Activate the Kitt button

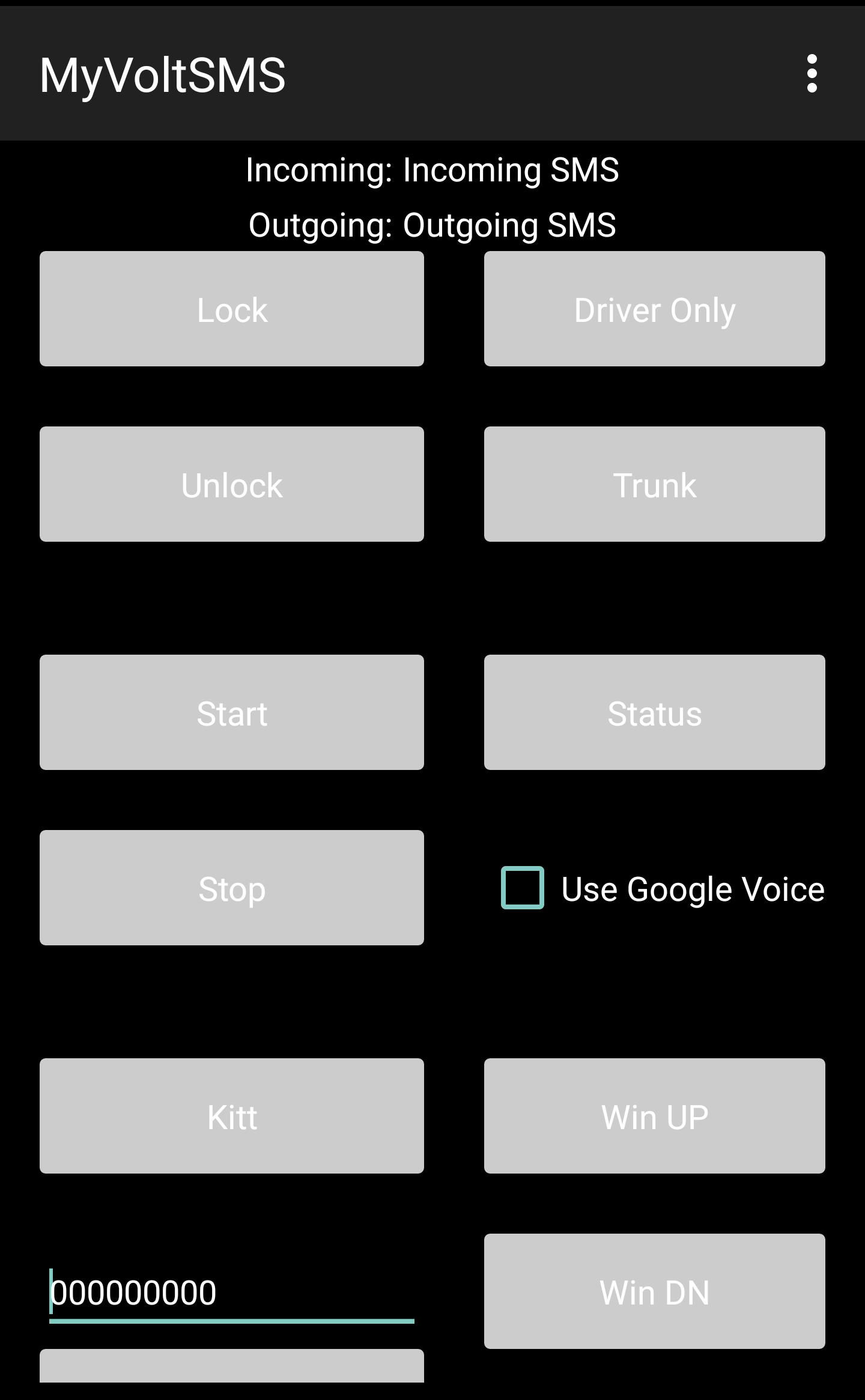point(232,1116)
